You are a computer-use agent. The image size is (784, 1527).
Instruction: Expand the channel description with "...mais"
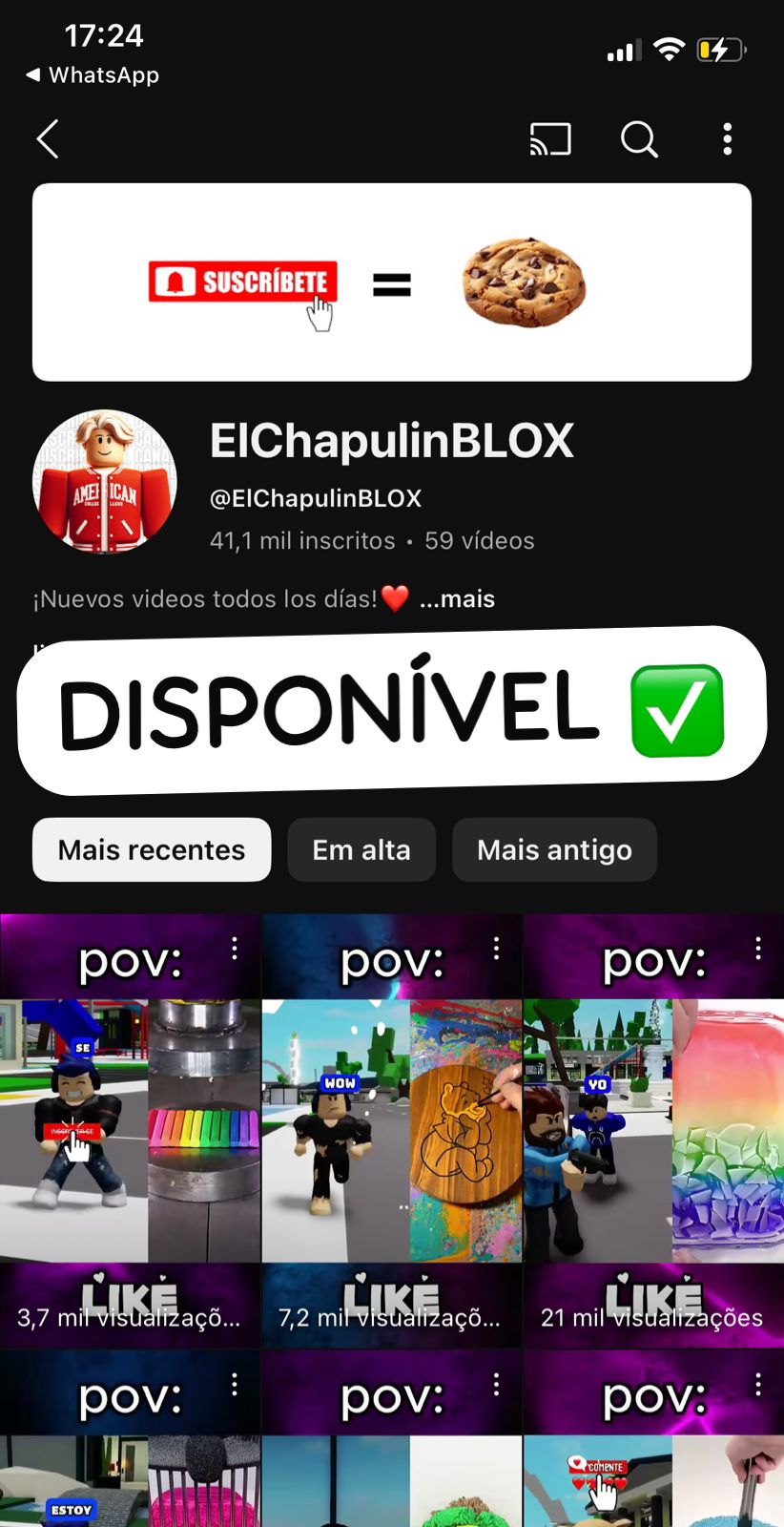coord(457,599)
